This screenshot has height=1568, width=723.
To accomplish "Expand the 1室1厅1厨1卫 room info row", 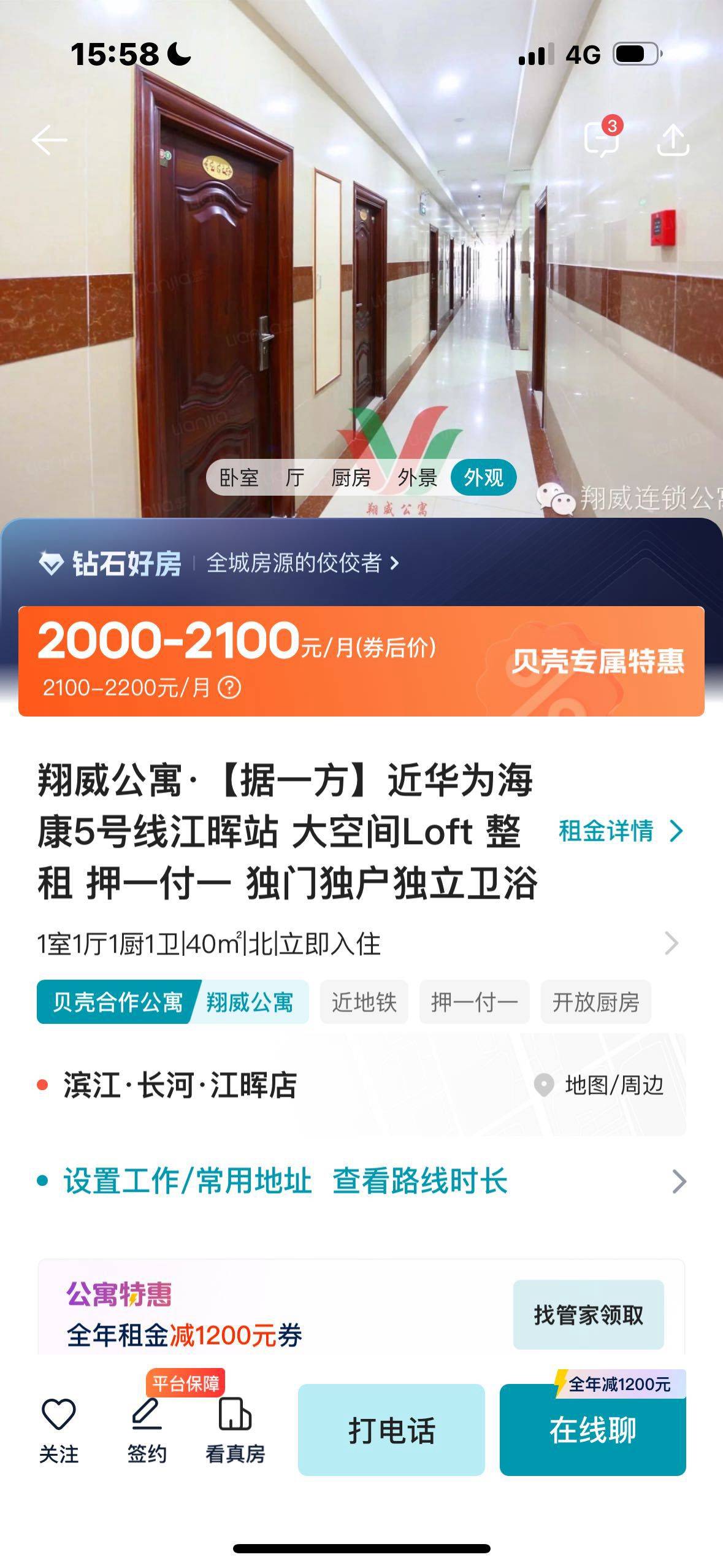I will tap(671, 943).
